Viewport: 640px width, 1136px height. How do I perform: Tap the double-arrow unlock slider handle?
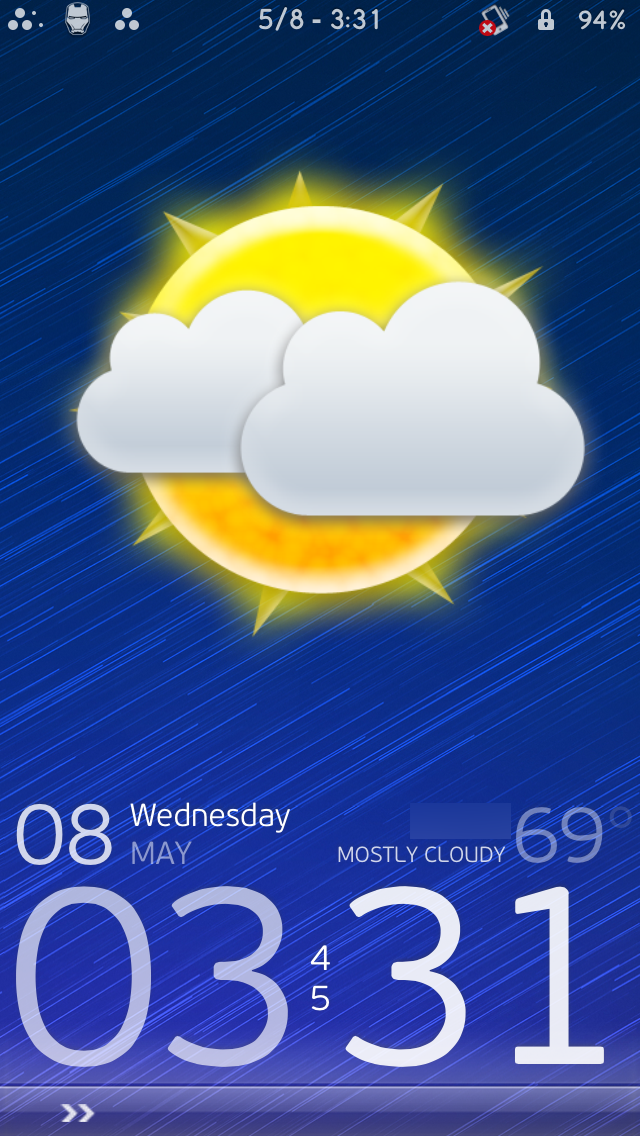[78, 1112]
